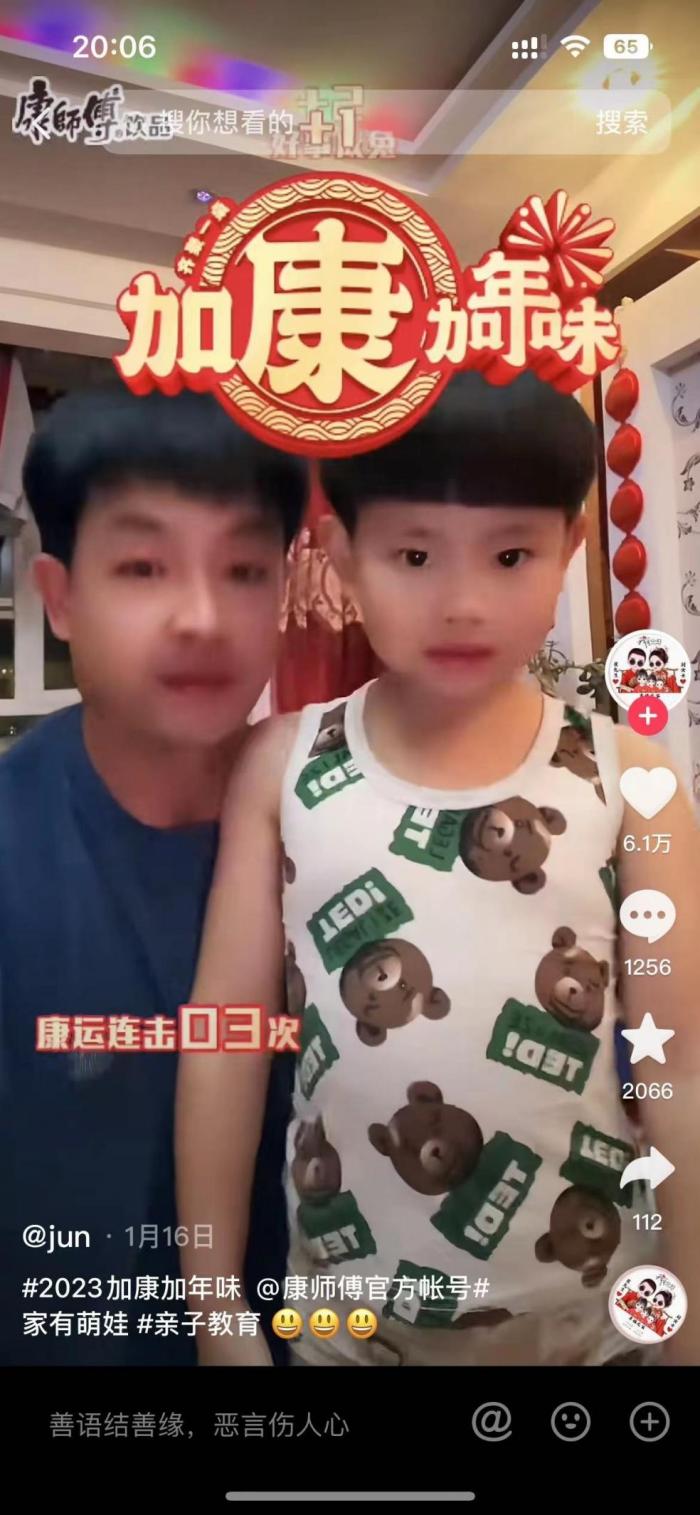Tap the plus icon in the comment bar
Screen dimensions: 700x1515
point(649,1421)
